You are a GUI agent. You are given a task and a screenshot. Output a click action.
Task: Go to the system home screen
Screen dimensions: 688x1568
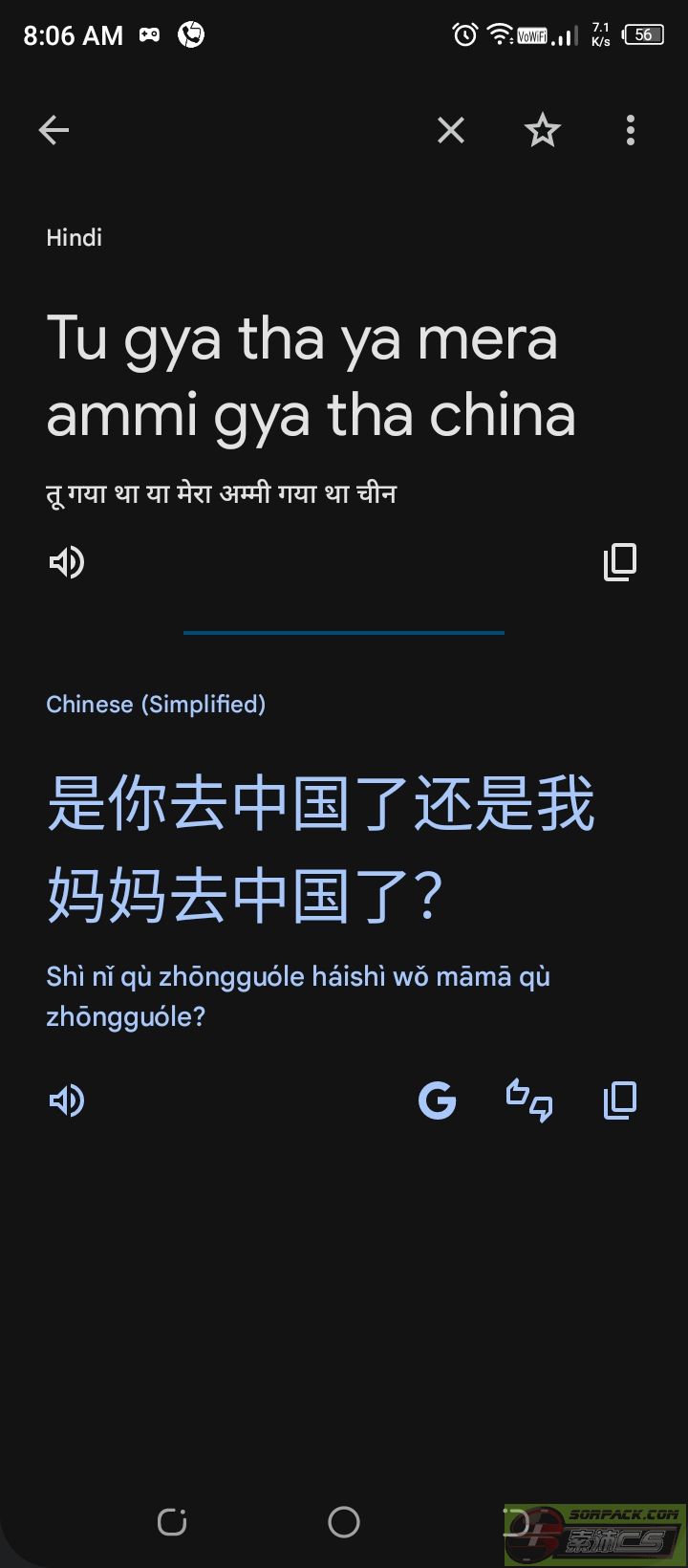point(344,1521)
